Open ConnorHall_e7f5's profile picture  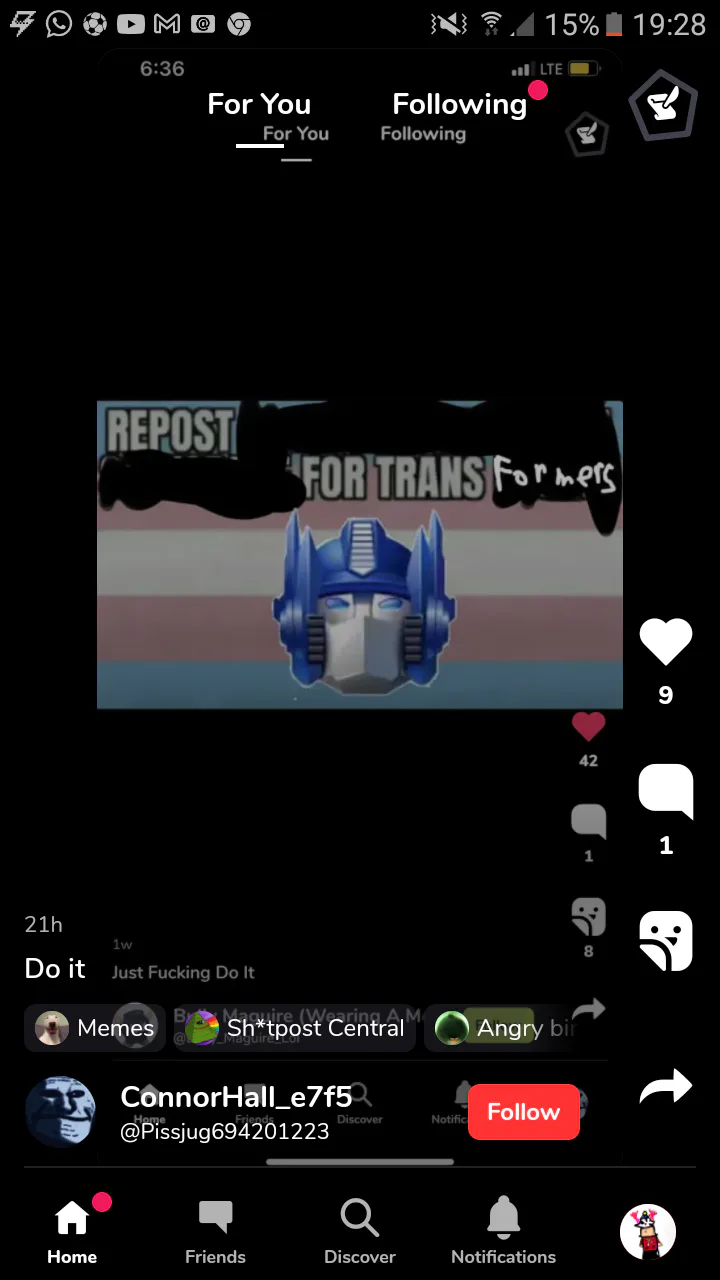pos(60,1112)
